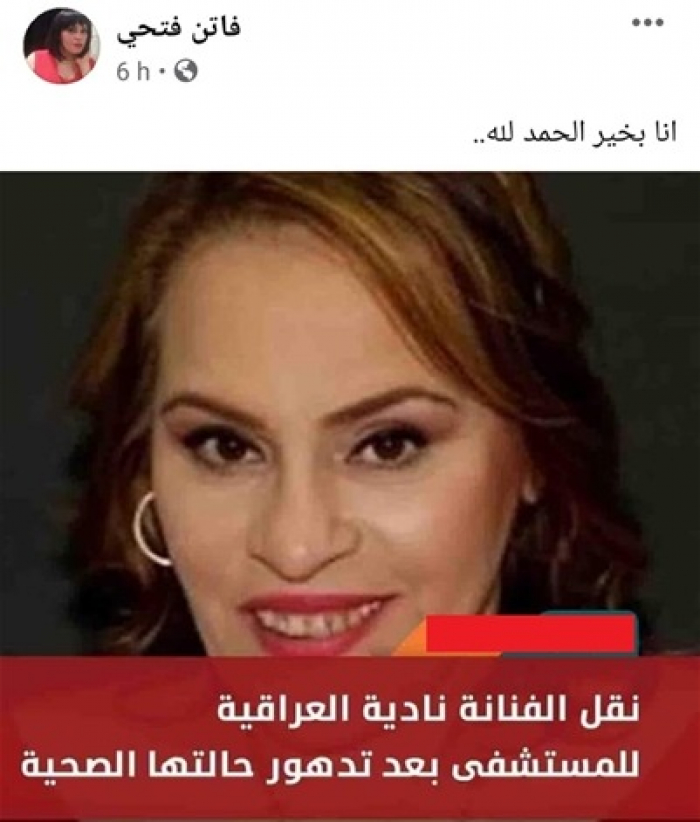Open فاتن فتحي's profile picture

[x=62, y=45]
